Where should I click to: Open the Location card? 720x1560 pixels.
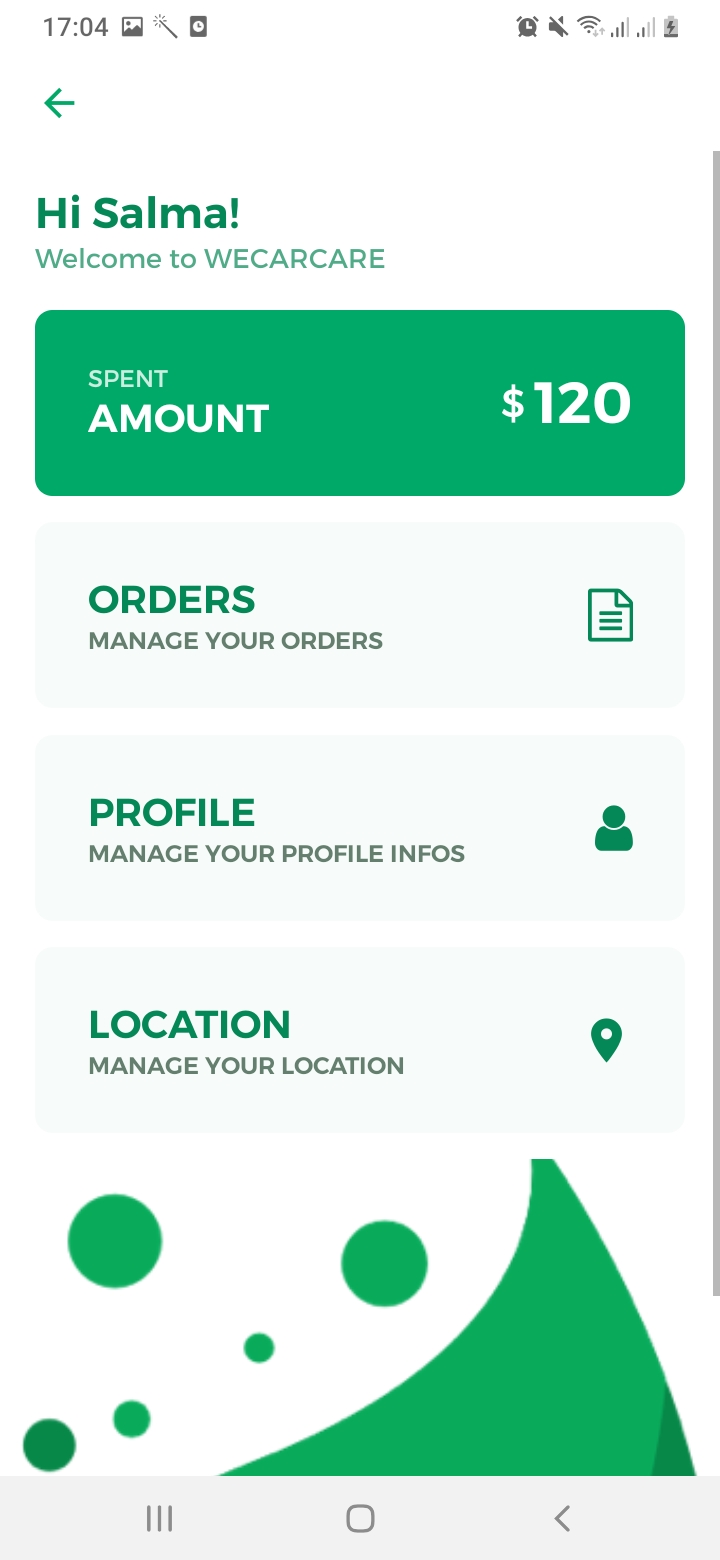360,1040
